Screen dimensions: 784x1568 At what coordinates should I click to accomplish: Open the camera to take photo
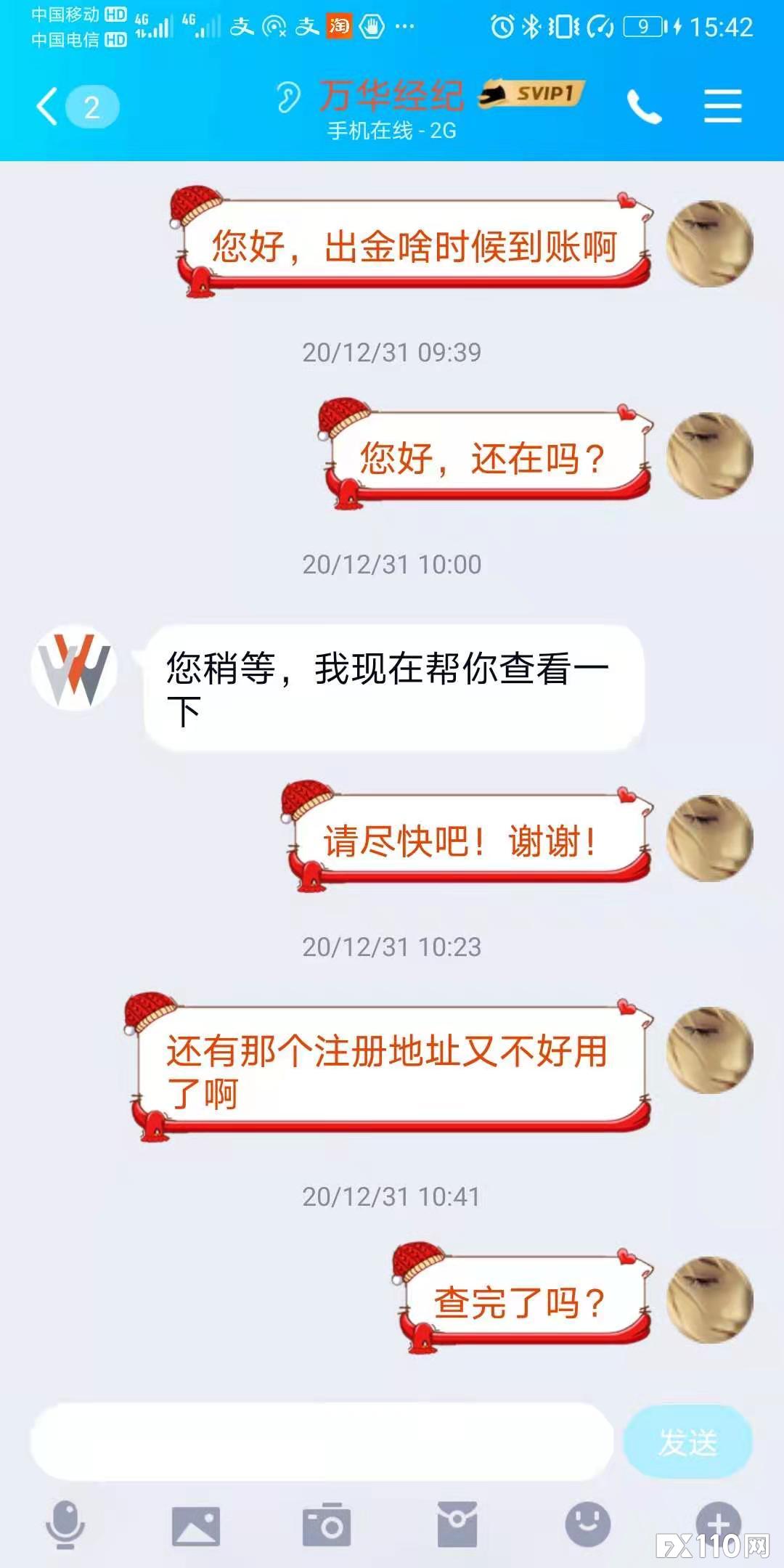pos(327,1525)
